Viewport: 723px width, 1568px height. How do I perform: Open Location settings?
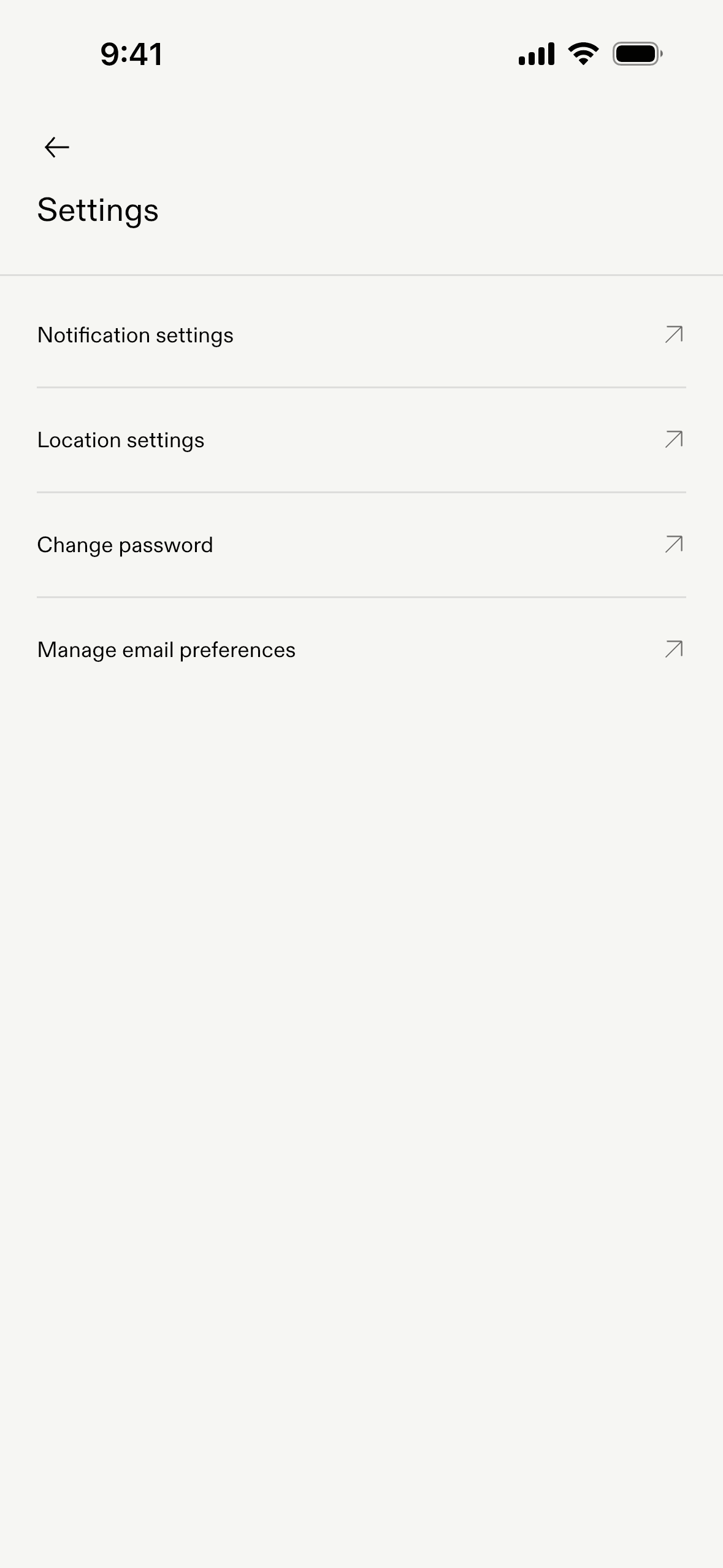tap(361, 440)
